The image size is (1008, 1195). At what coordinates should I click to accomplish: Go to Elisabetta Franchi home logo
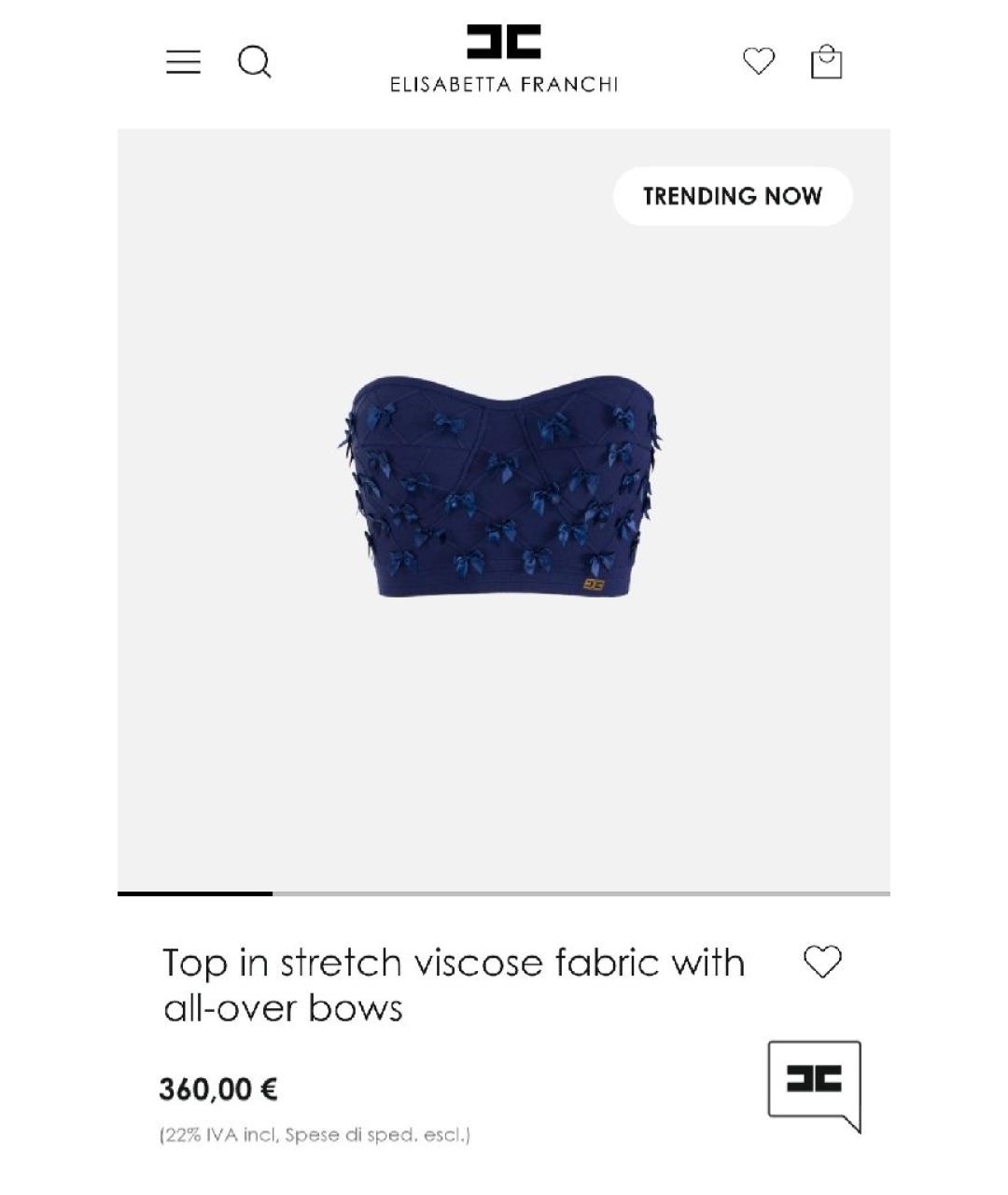tap(504, 59)
